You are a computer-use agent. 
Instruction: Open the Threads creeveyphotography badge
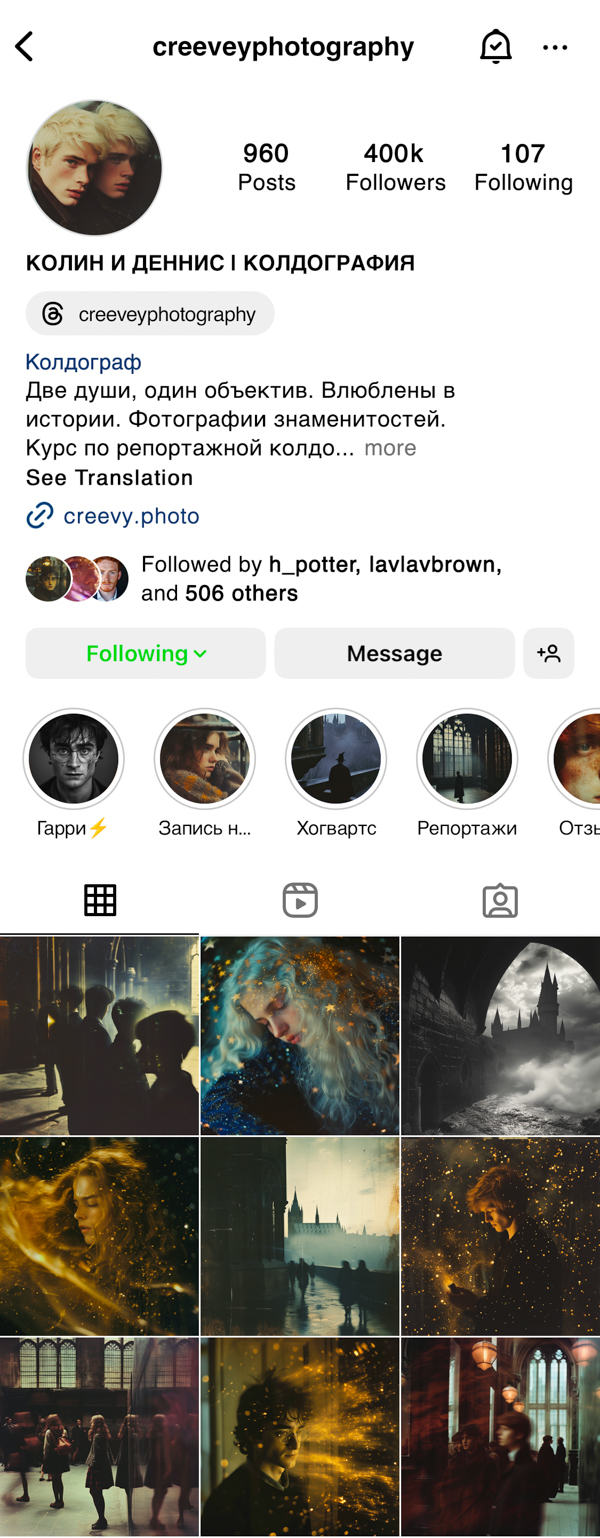(x=150, y=314)
